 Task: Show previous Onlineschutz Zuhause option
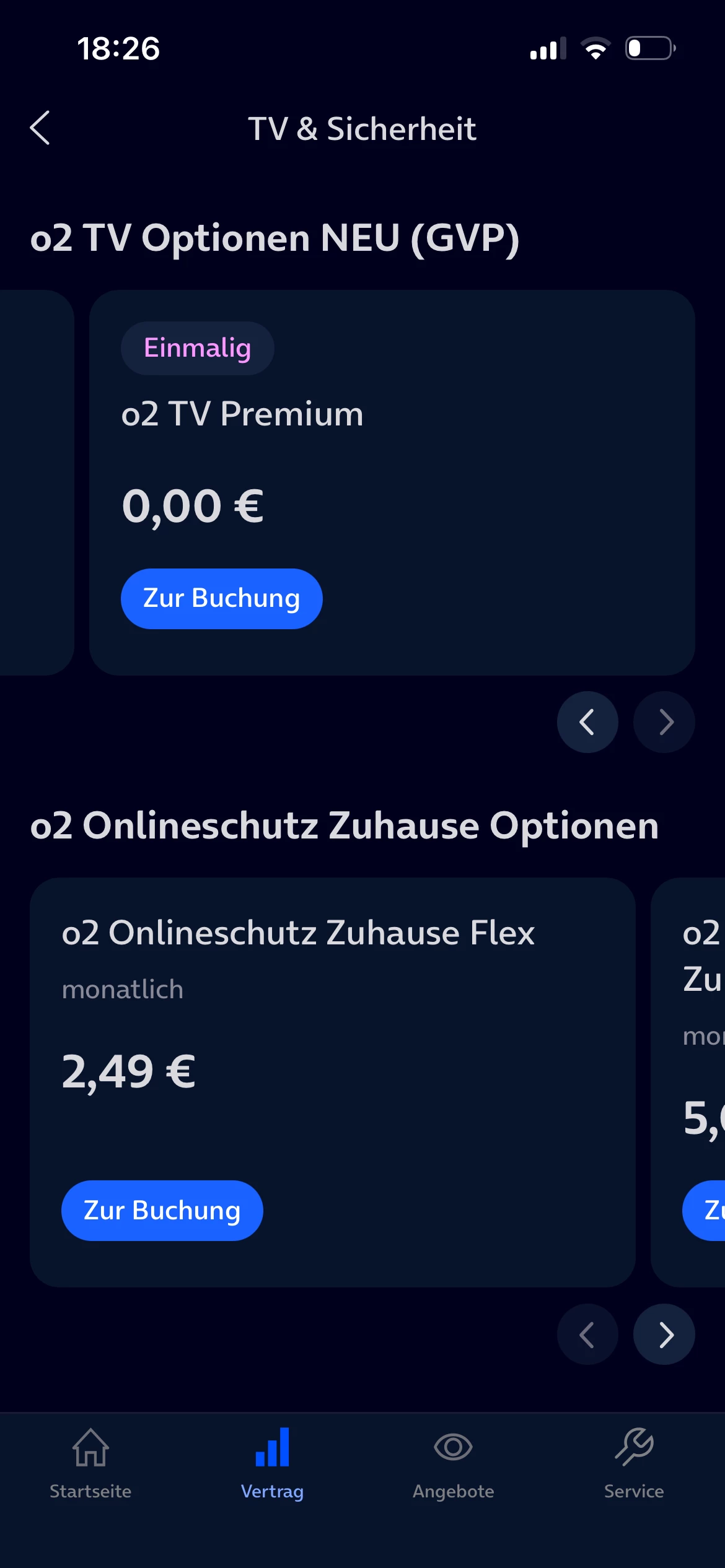pos(587,1335)
